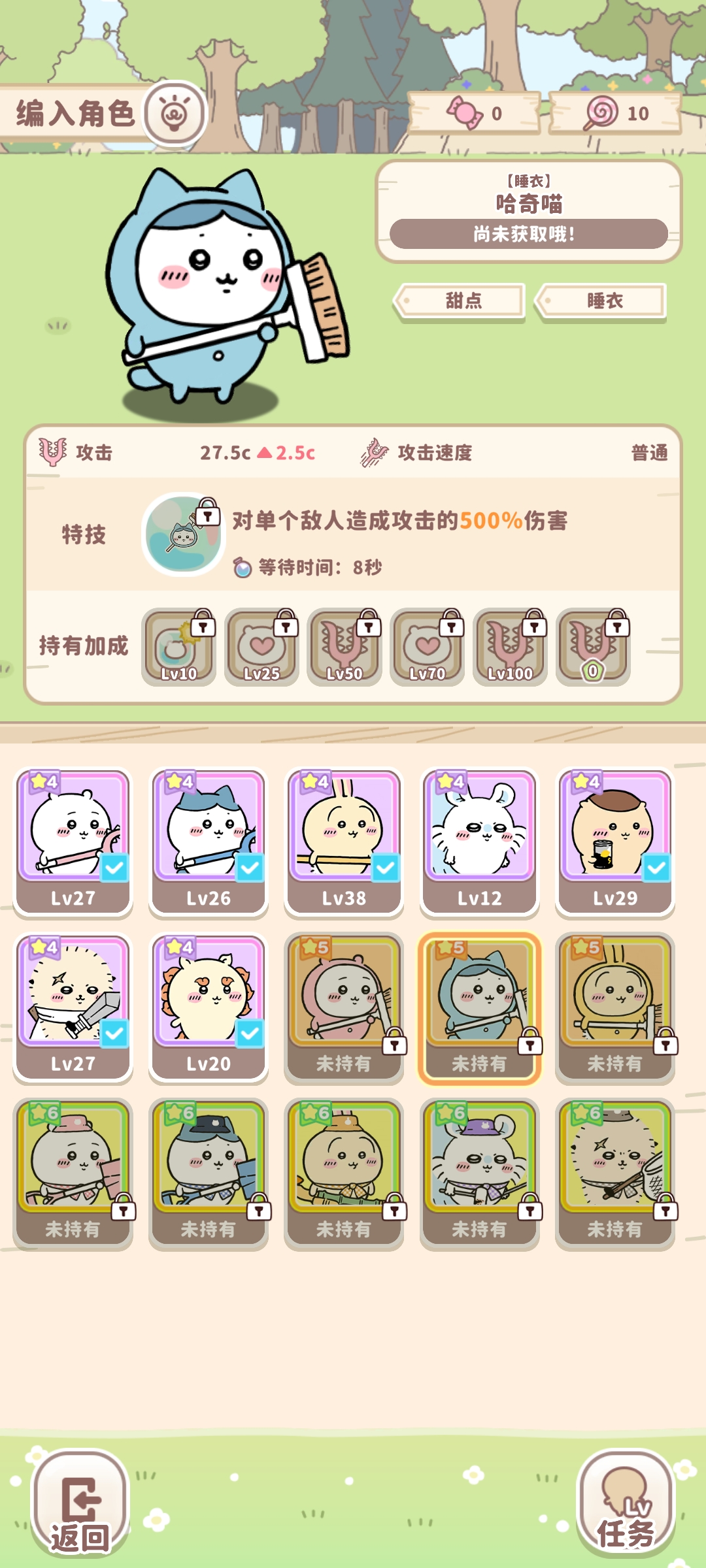Switch to the 睡衣 tab
706x1568 pixels.
[x=601, y=301]
